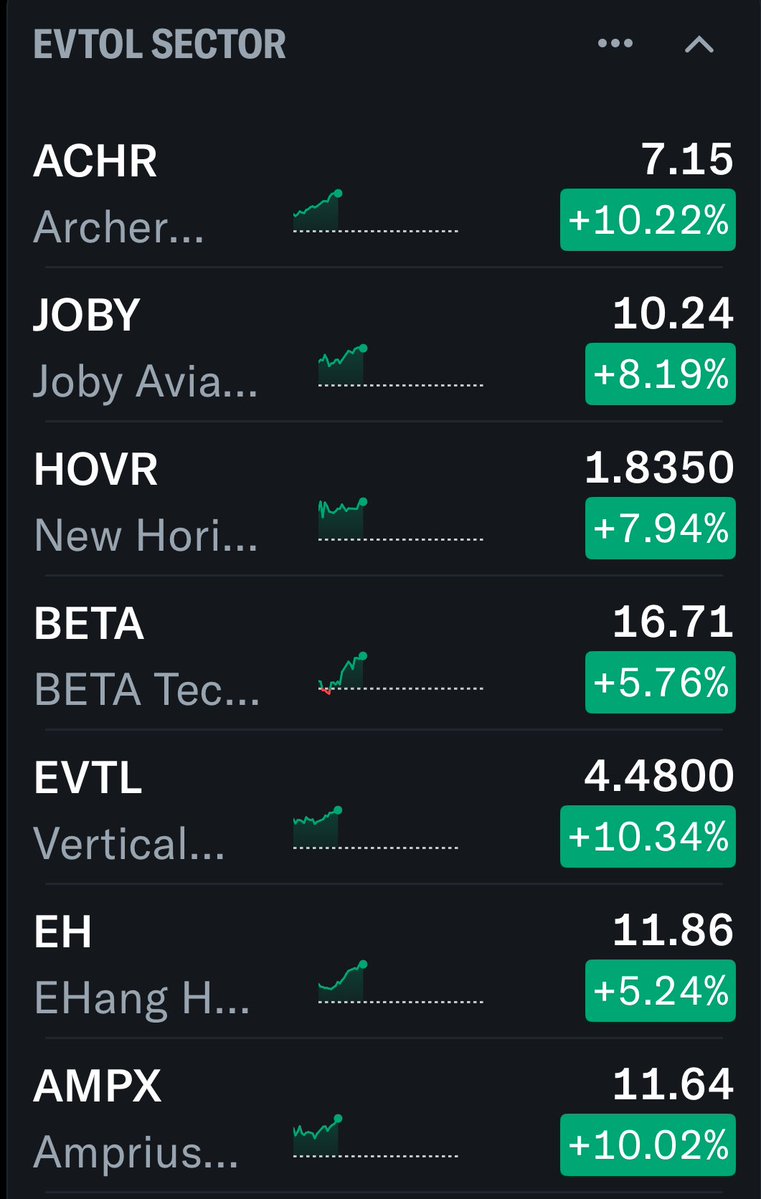The height and width of the screenshot is (1199, 761).
Task: Collapse the EVTOL Sector list
Action: coord(699,44)
